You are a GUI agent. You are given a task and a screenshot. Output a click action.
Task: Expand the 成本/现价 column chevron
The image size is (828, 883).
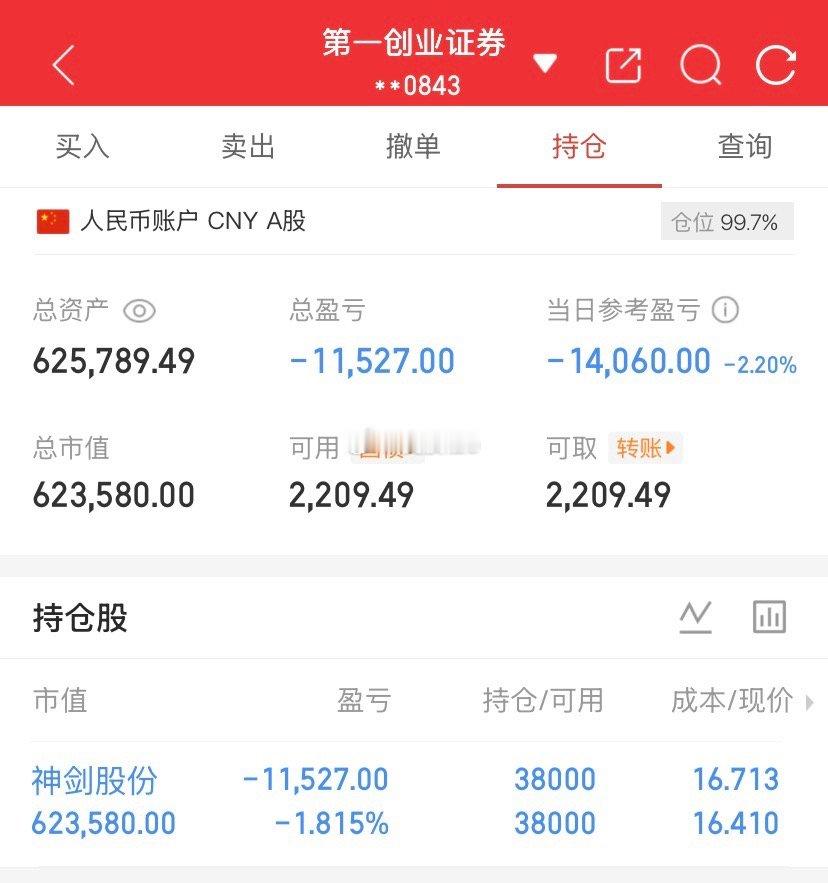tap(812, 701)
